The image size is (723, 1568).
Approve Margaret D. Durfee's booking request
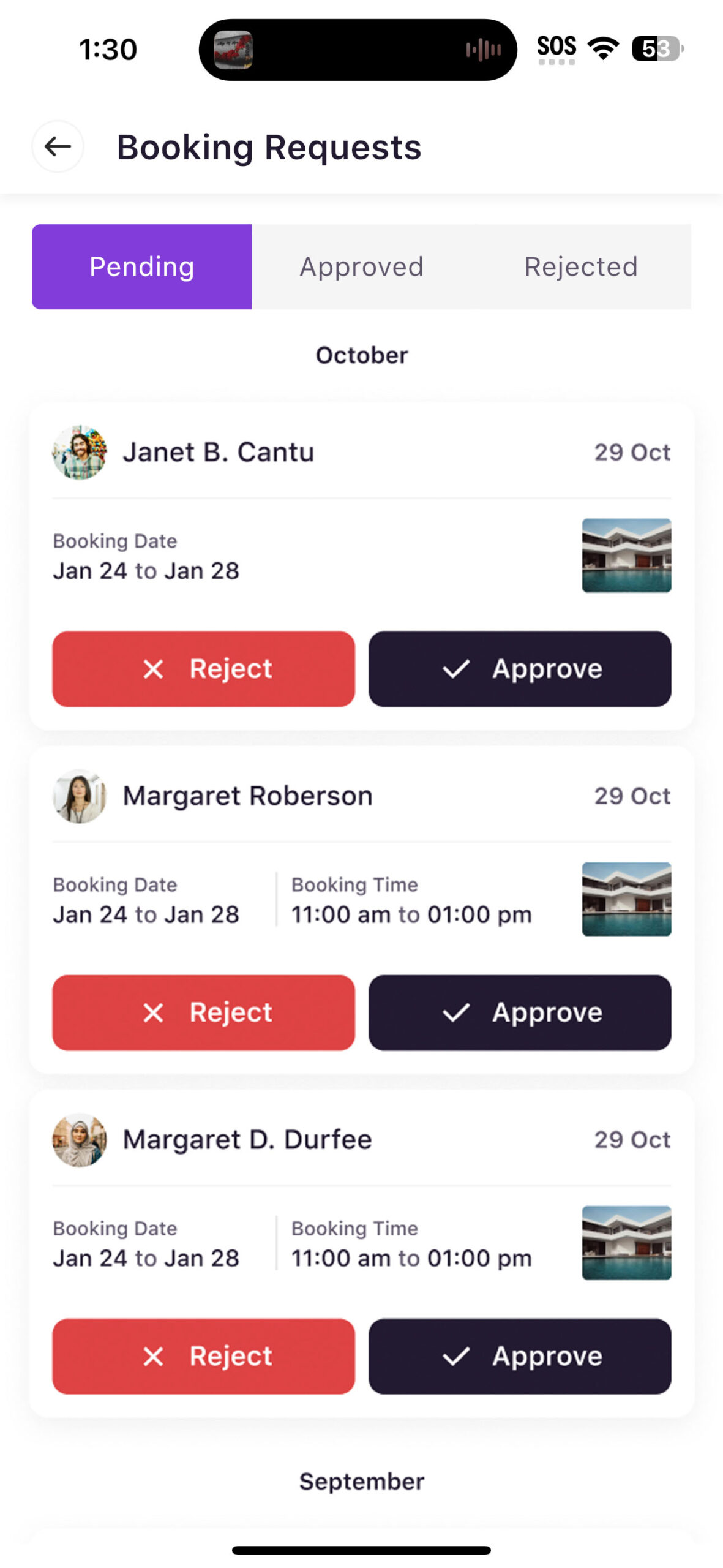click(x=519, y=1356)
